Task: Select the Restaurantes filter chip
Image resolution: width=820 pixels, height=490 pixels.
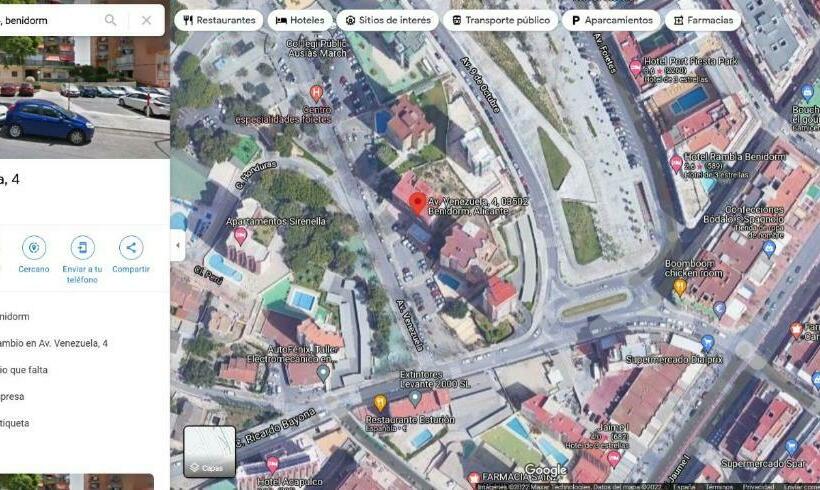Action: point(219,20)
